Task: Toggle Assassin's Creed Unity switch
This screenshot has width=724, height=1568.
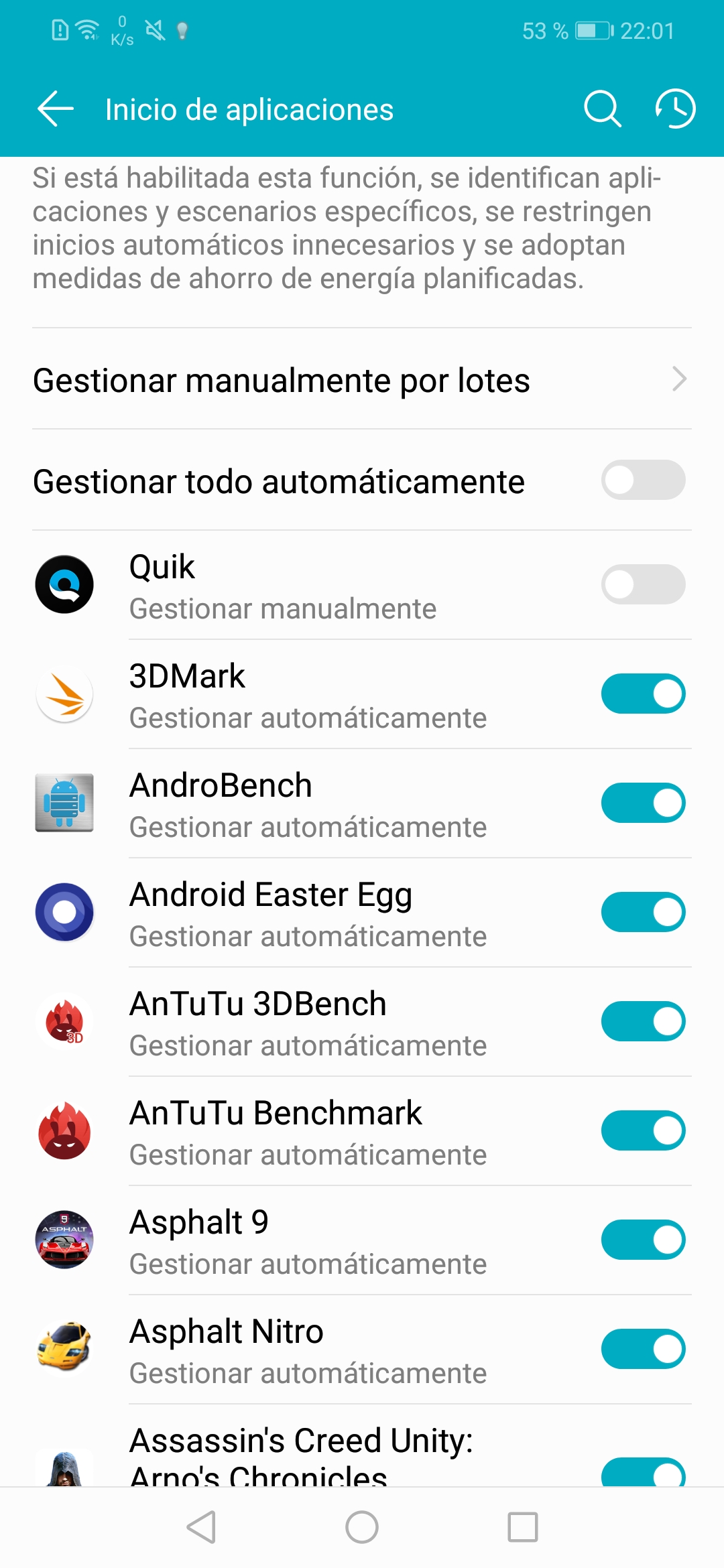Action: (x=643, y=1472)
